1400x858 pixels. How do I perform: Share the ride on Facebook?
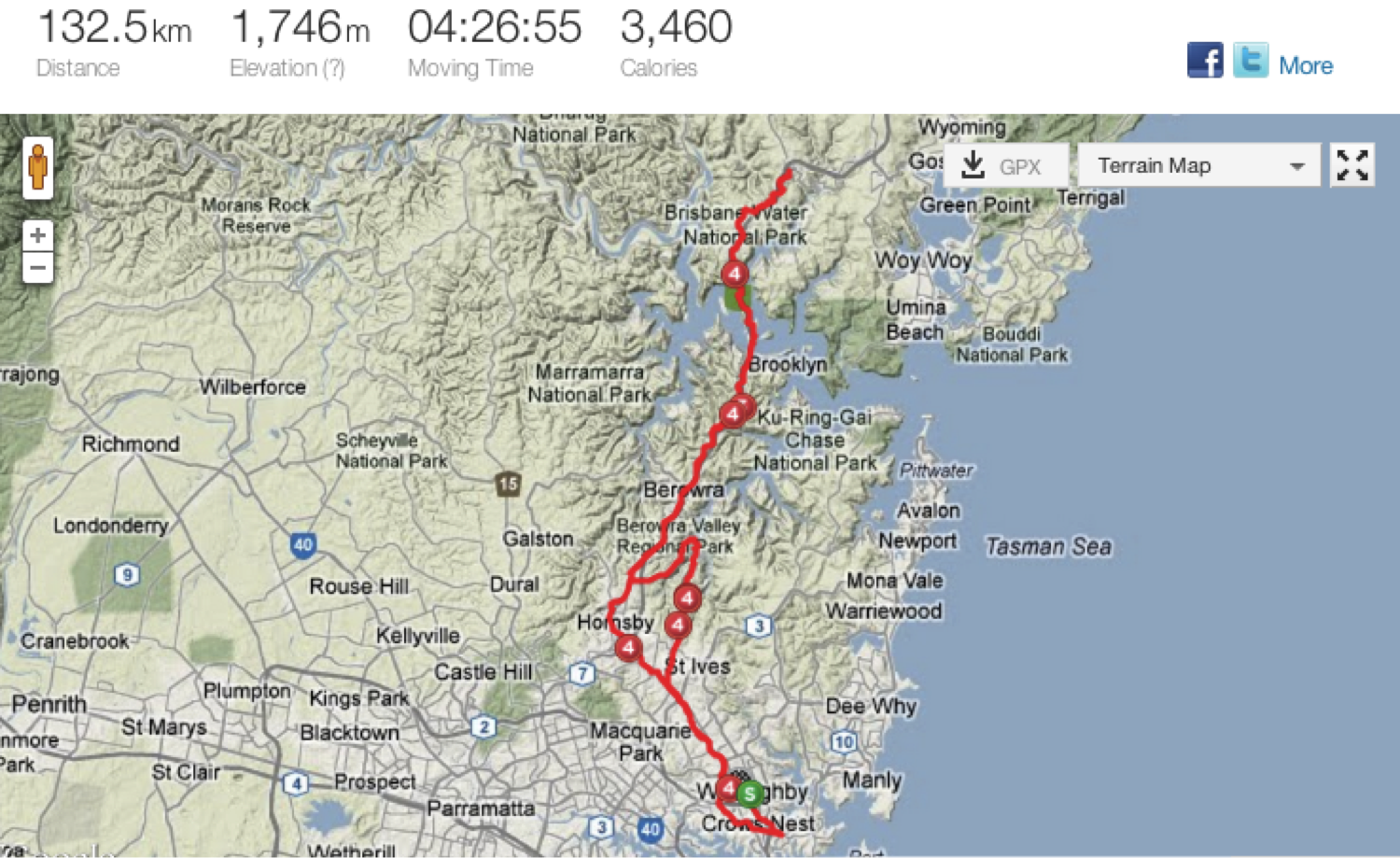[x=1205, y=61]
